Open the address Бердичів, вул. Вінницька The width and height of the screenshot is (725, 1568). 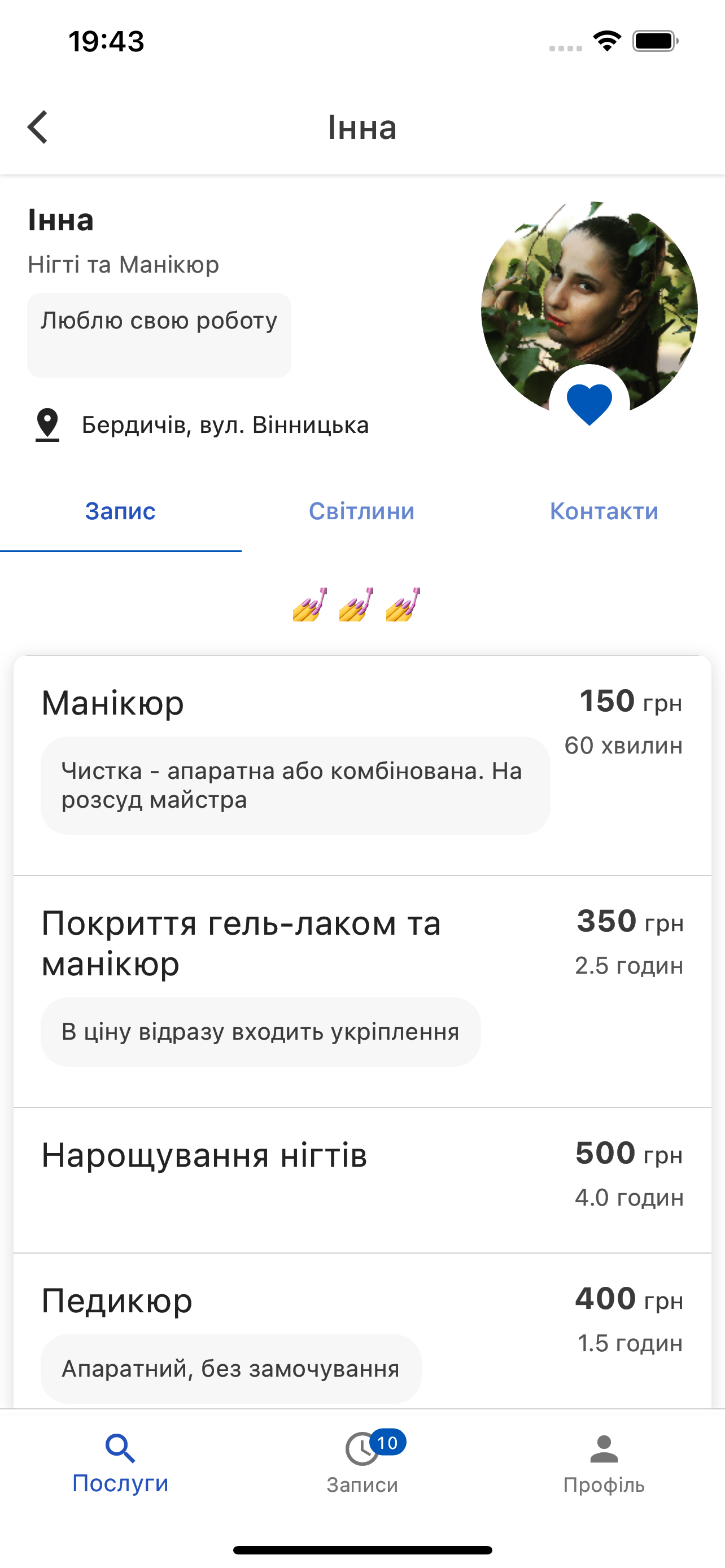coord(225,425)
